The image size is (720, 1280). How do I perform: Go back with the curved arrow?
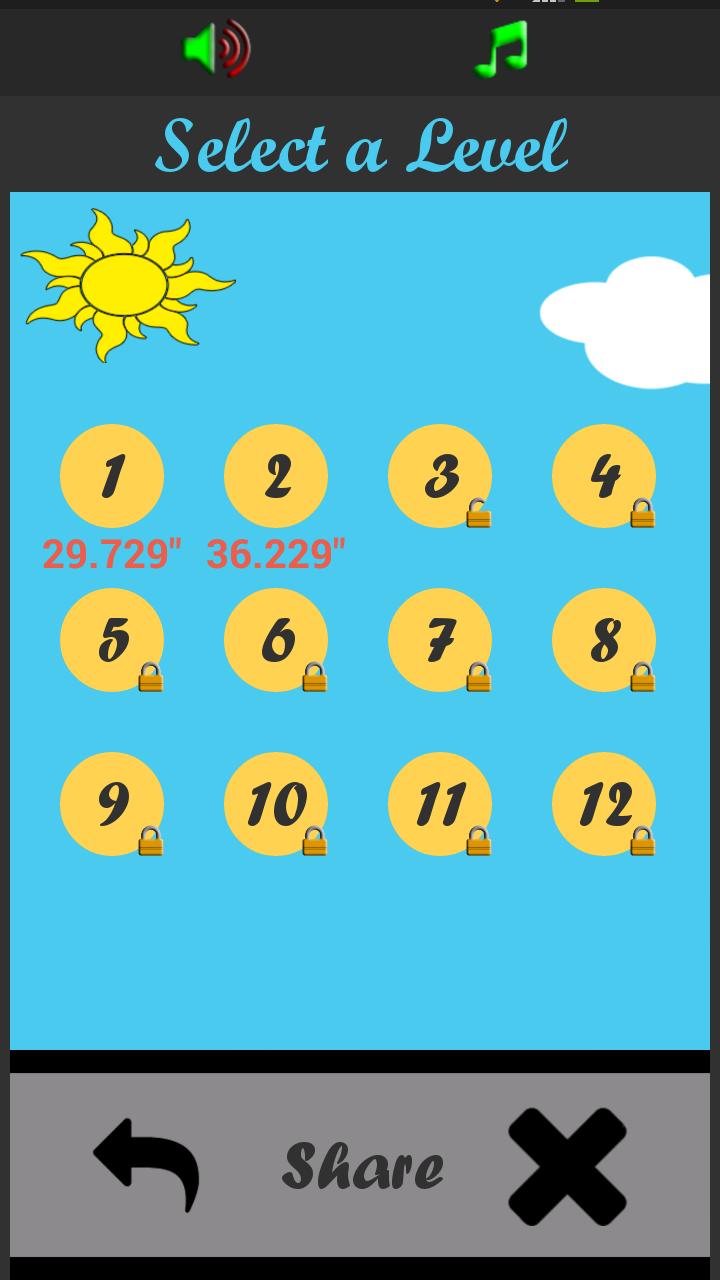coord(148,1164)
